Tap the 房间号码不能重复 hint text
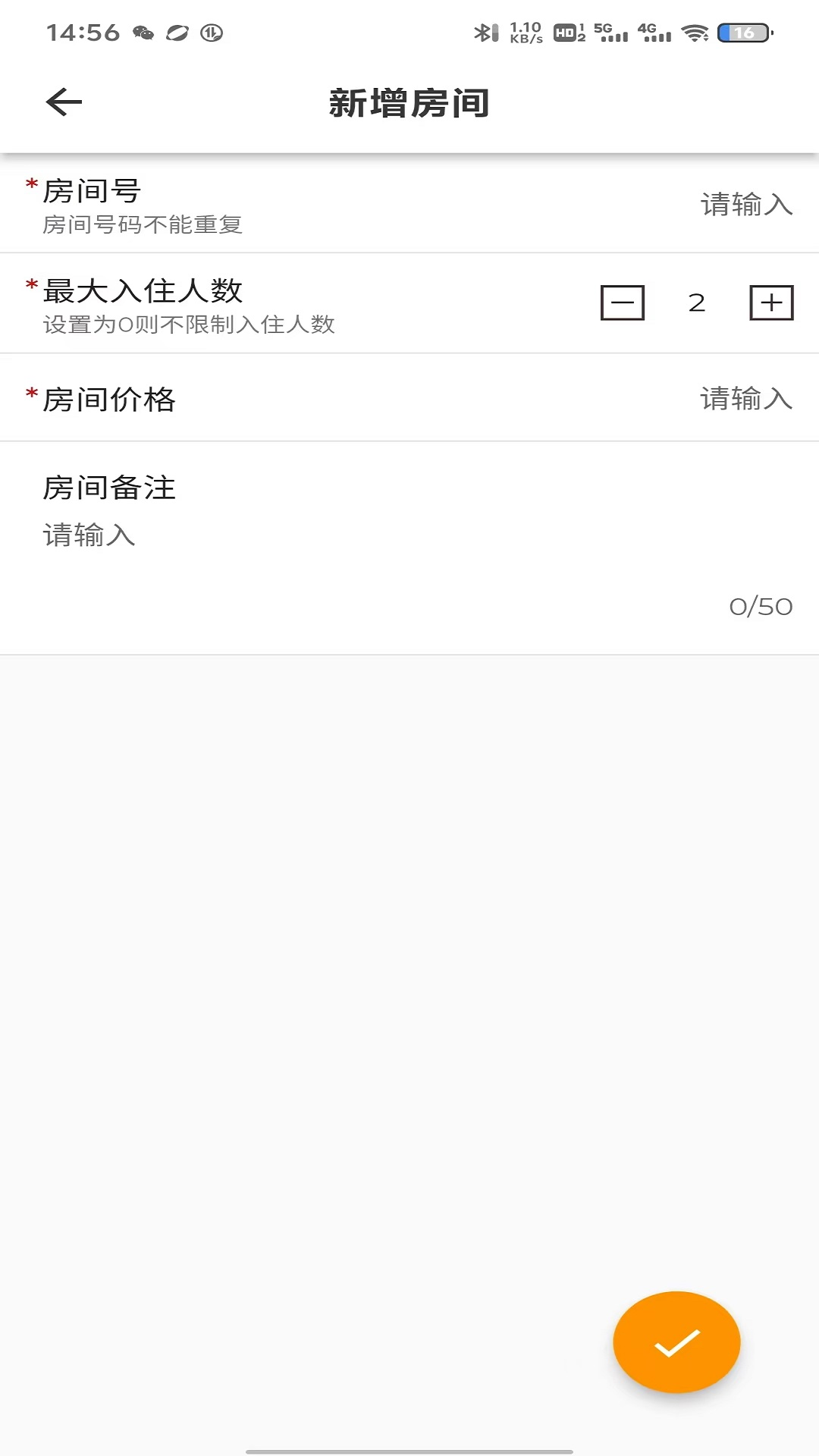The height and width of the screenshot is (1456, 819). click(140, 224)
